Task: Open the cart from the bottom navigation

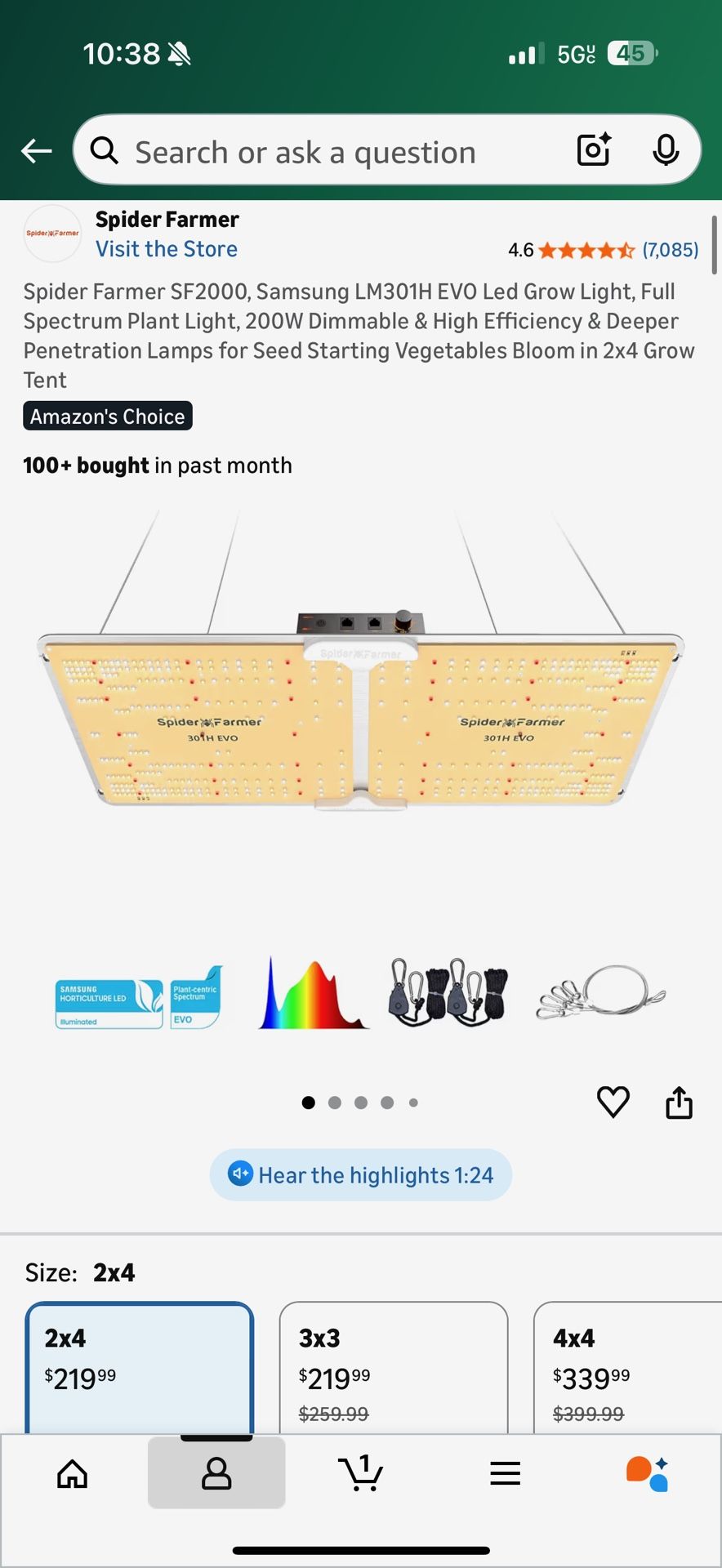Action: (361, 1474)
